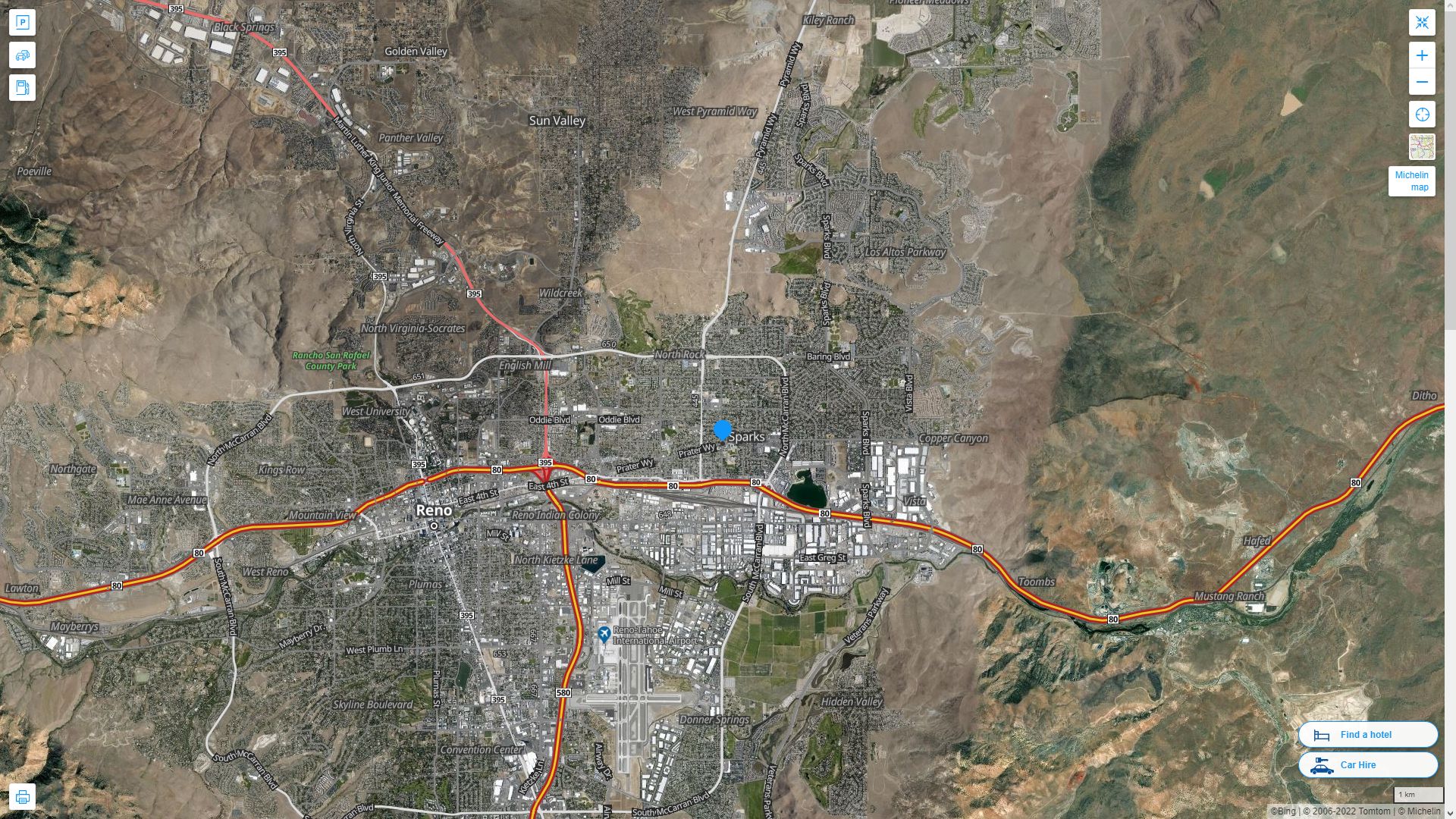Toggle the traffic layer icon

pyautogui.click(x=22, y=55)
